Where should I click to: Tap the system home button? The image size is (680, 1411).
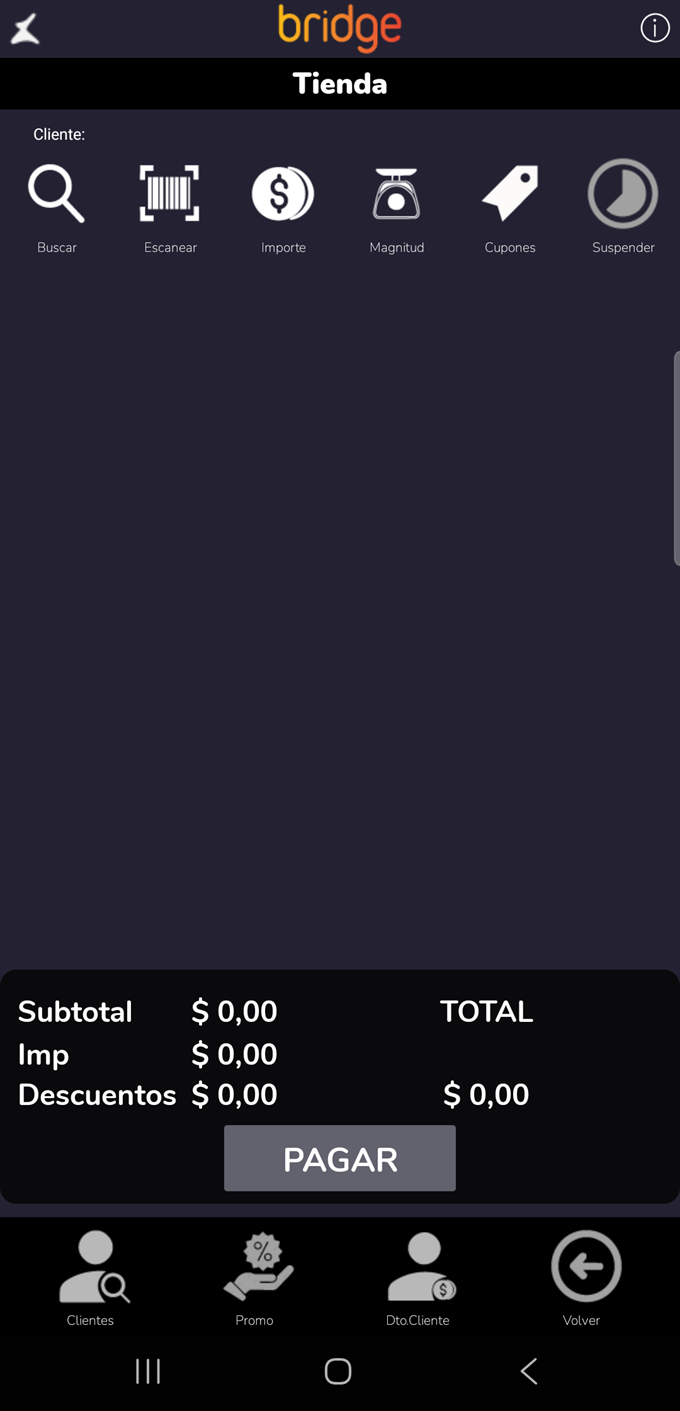338,1371
